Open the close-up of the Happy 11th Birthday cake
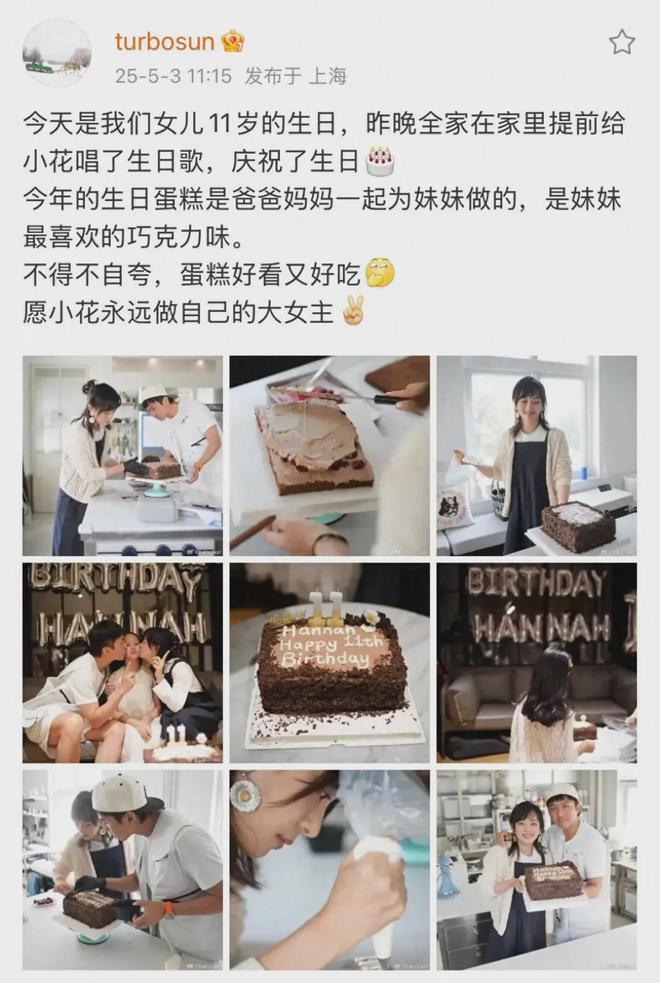The image size is (660, 983). (x=329, y=662)
